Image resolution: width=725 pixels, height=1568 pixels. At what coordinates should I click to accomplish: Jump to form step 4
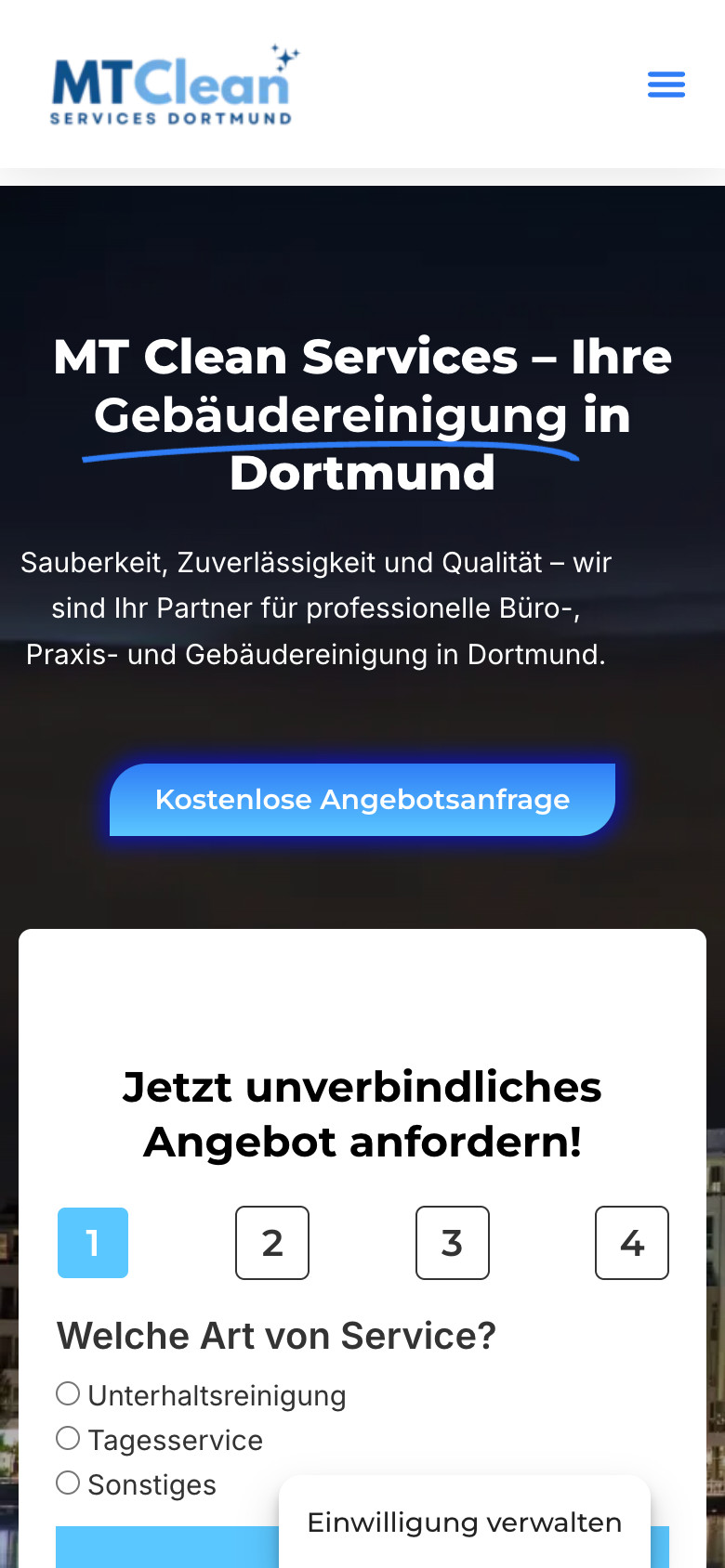point(632,1243)
